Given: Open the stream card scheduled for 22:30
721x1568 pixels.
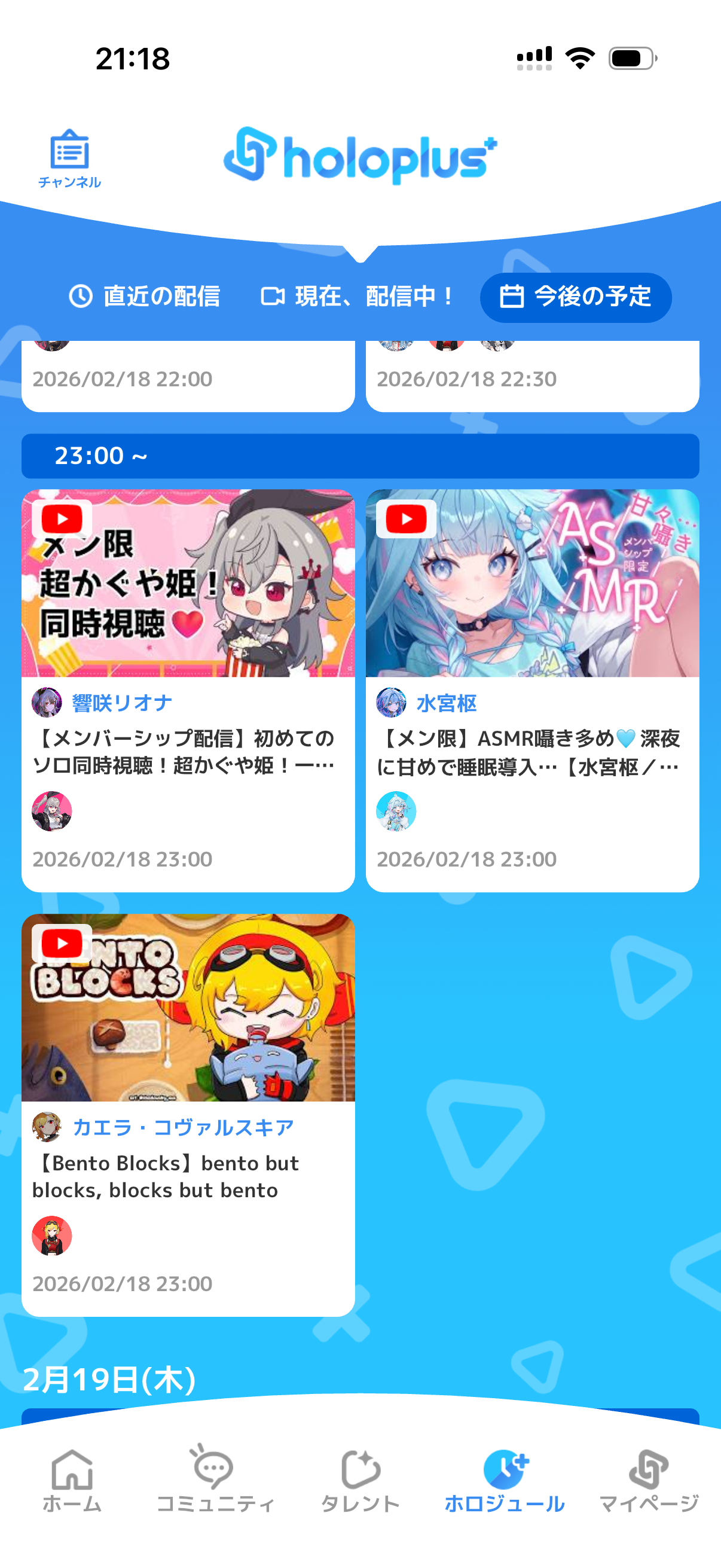Looking at the screenshot, I should [x=531, y=377].
